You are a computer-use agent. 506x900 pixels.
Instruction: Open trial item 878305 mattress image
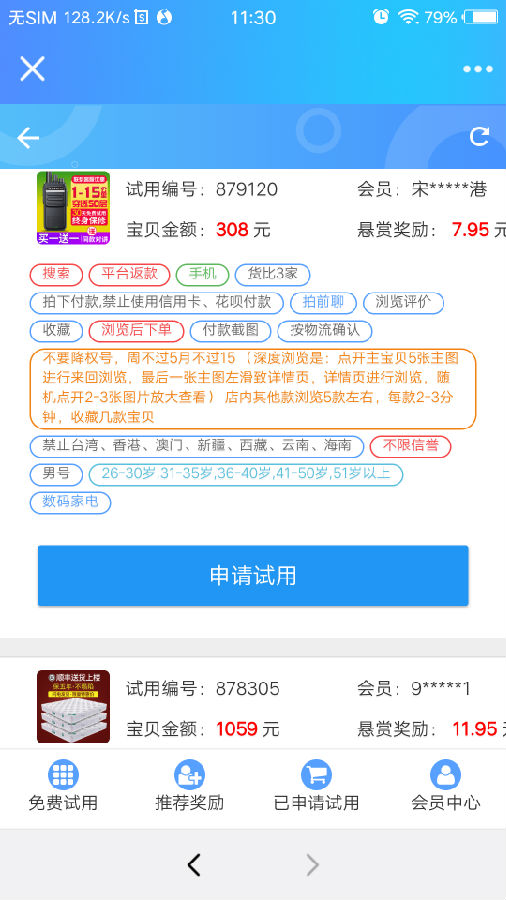pyautogui.click(x=73, y=707)
